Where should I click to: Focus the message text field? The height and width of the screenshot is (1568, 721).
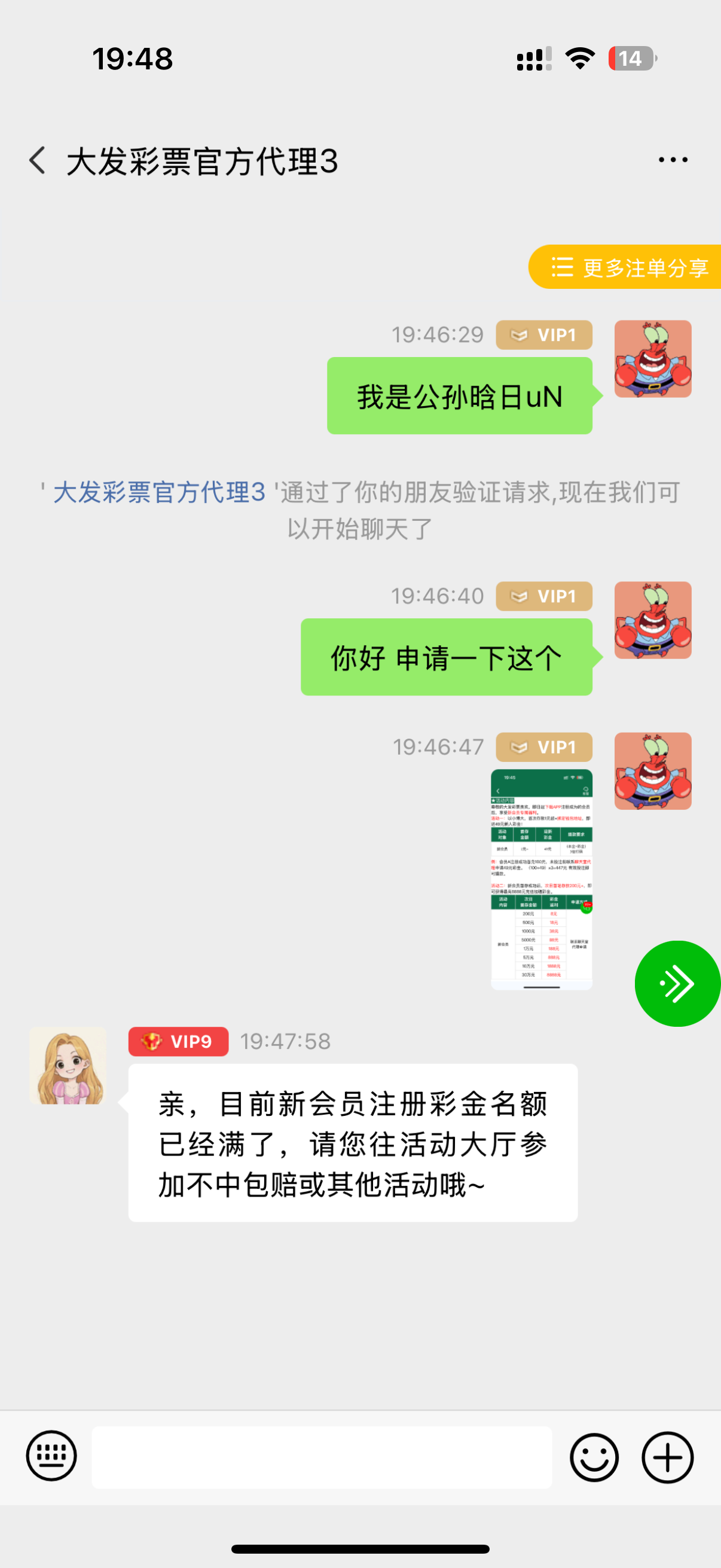[x=321, y=1457]
